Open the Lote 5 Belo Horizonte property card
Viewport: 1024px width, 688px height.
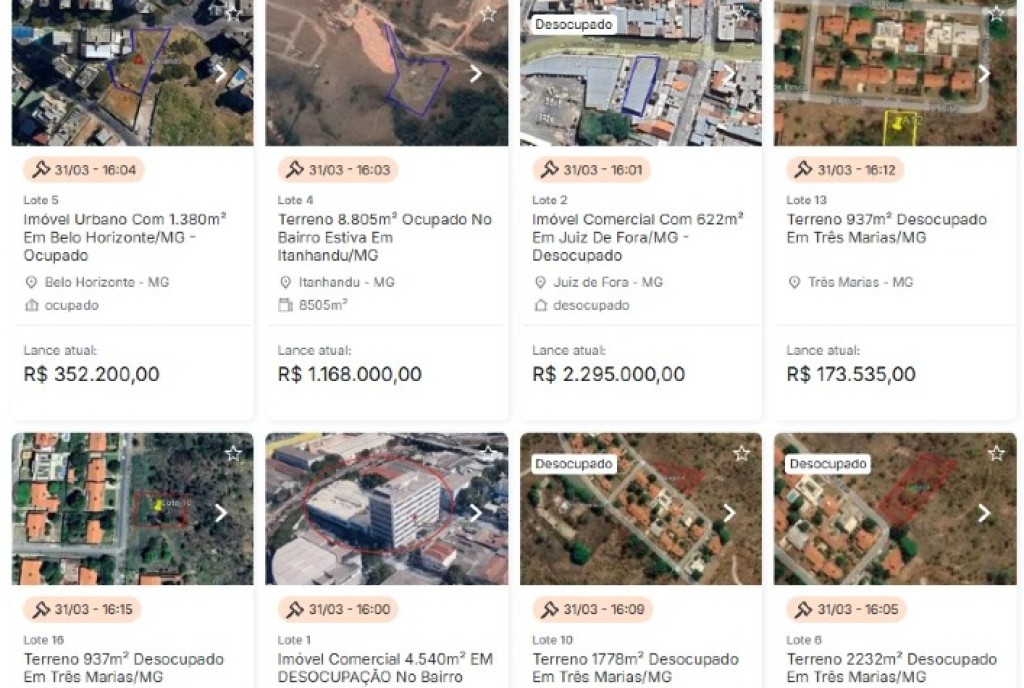(125, 237)
